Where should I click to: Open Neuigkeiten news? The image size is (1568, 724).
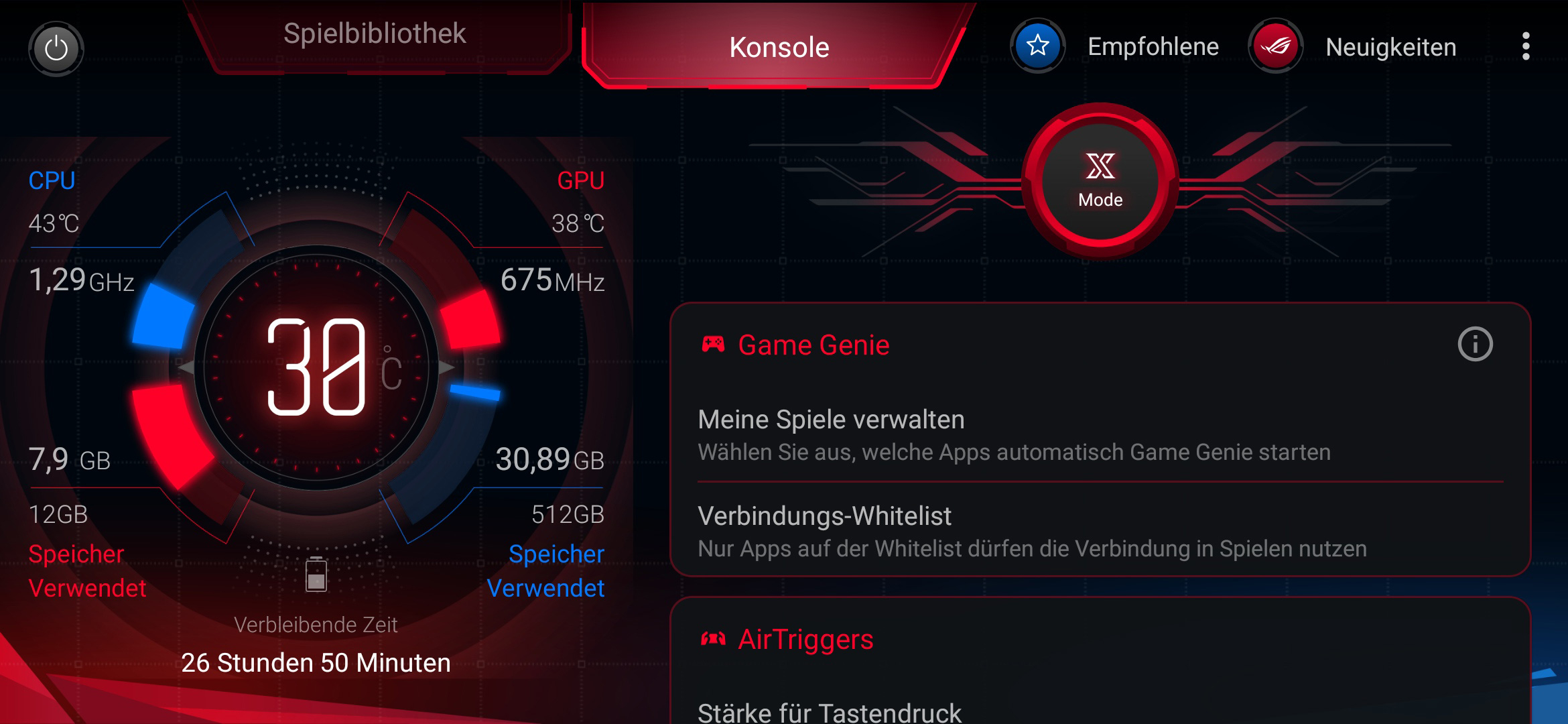pyautogui.click(x=1352, y=47)
